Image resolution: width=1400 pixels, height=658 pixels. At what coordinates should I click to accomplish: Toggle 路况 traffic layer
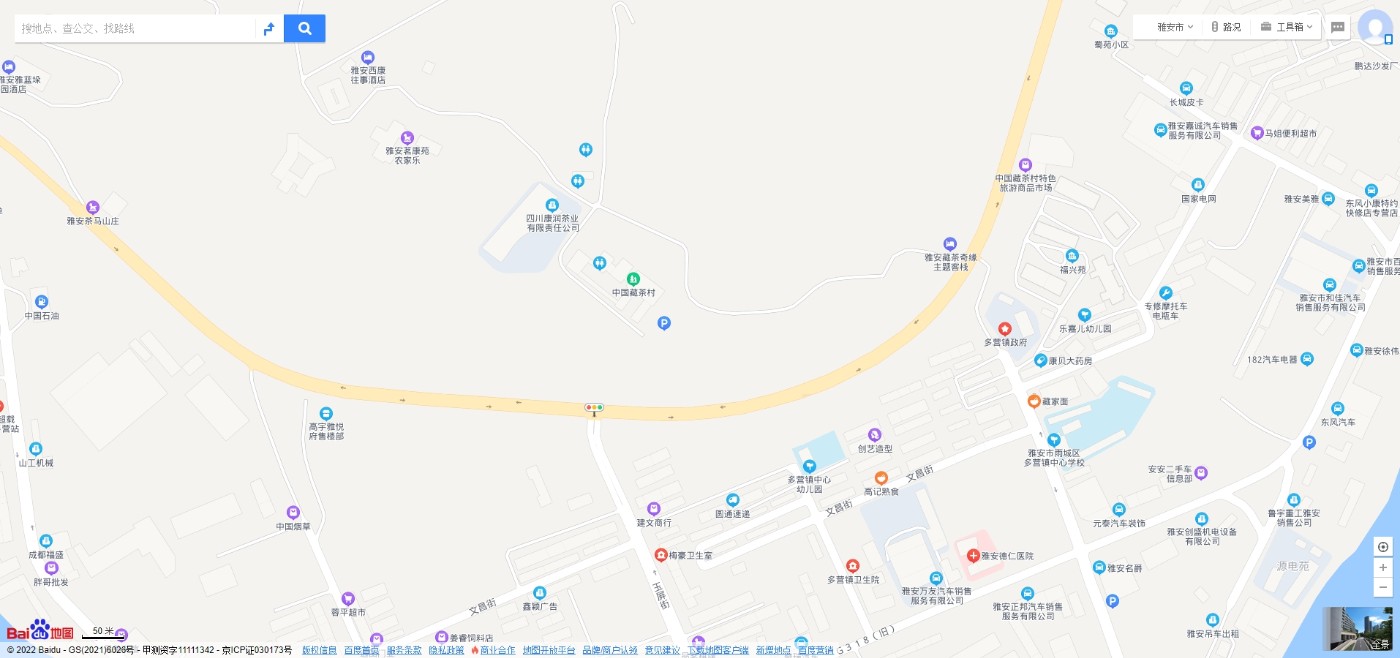click(x=1225, y=27)
